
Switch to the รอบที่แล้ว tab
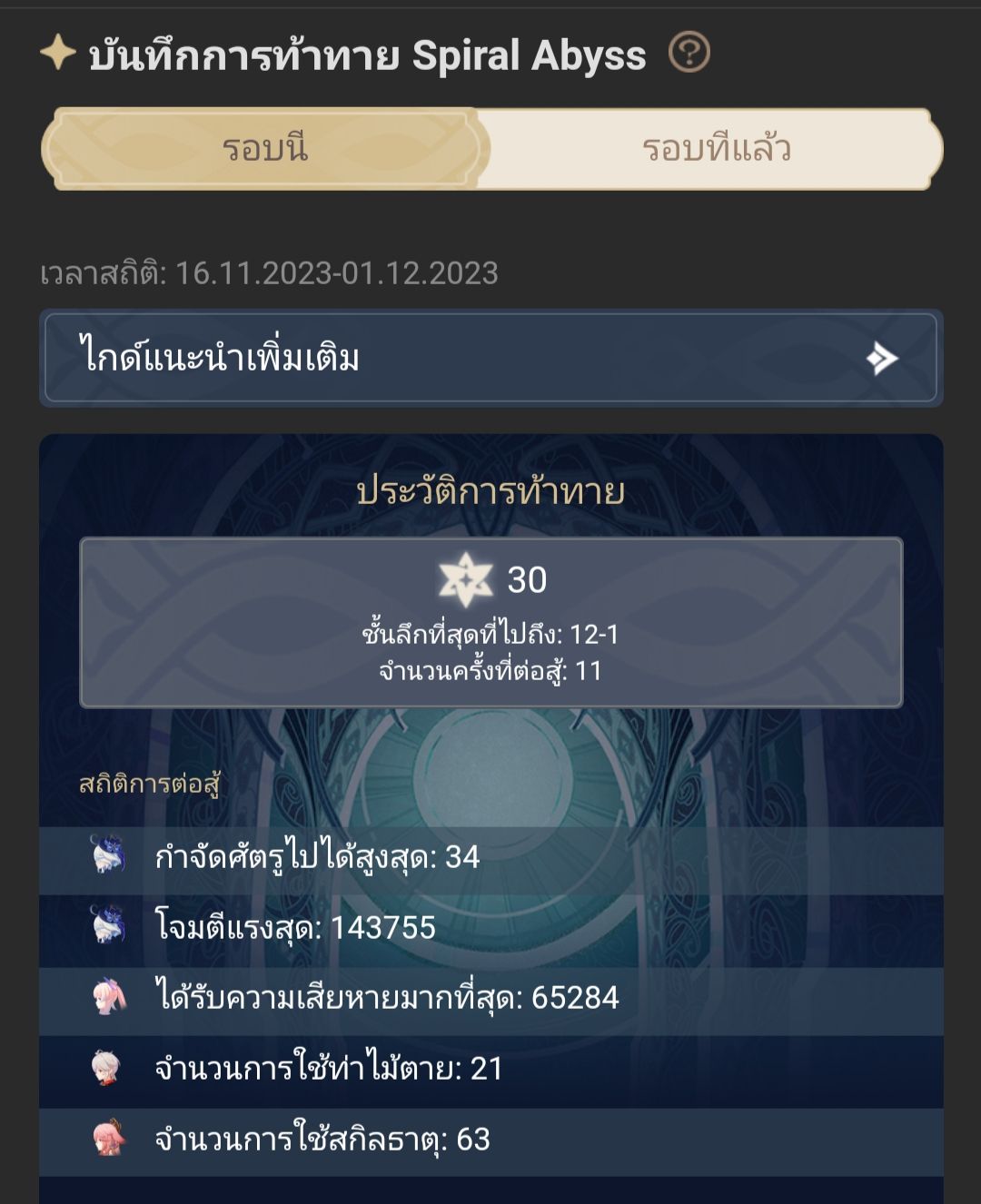716,149
